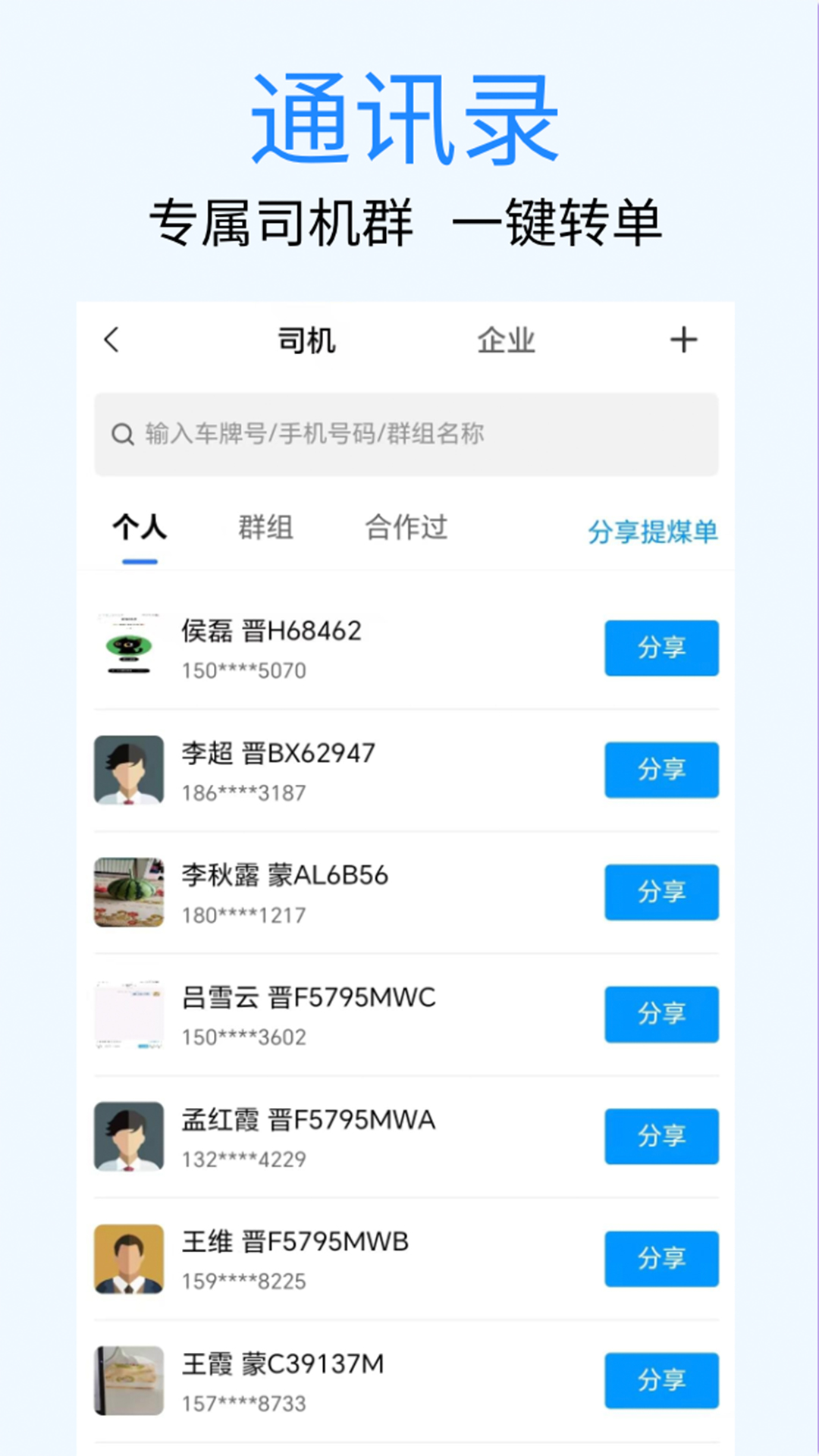
Task: Open the 合作过 filter
Action: [x=406, y=529]
